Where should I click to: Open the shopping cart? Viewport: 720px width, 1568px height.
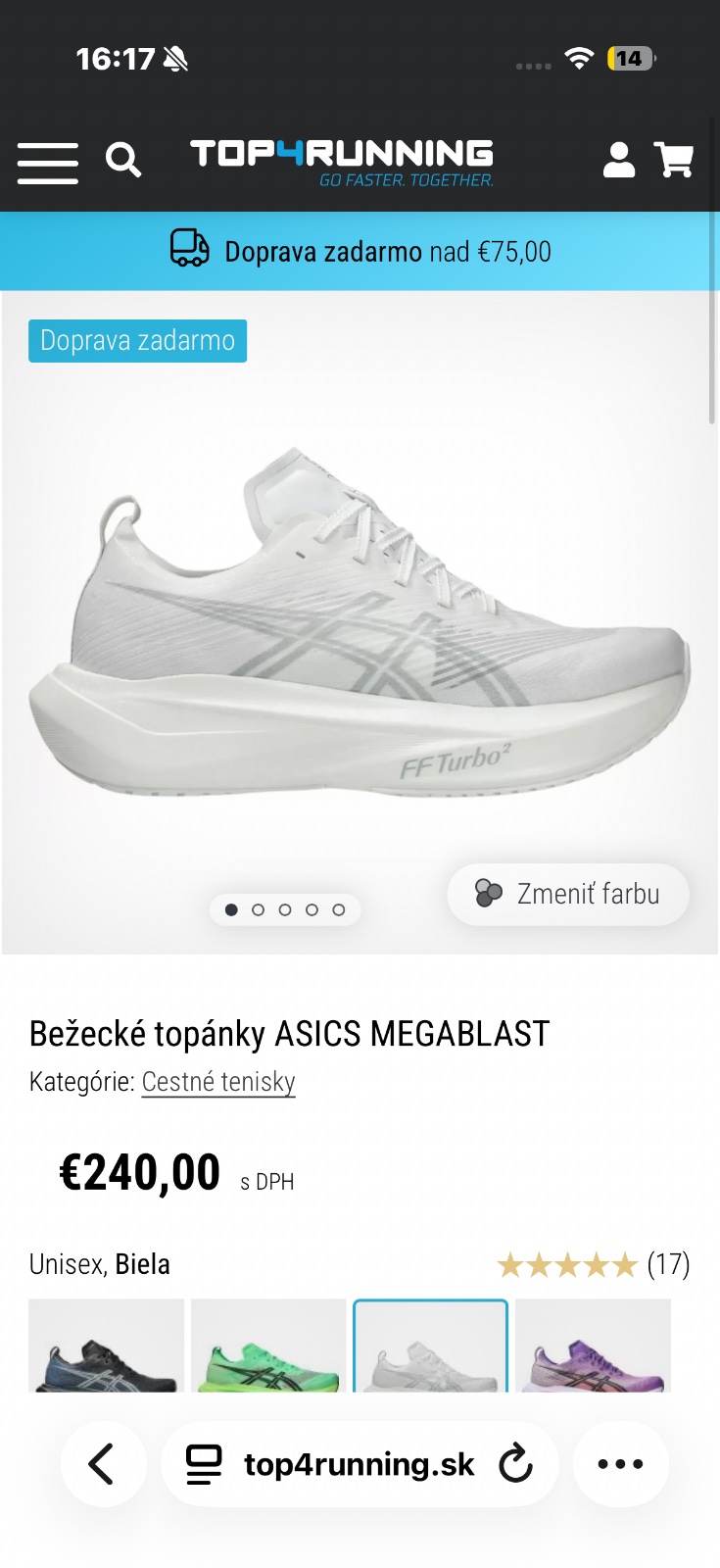(674, 159)
